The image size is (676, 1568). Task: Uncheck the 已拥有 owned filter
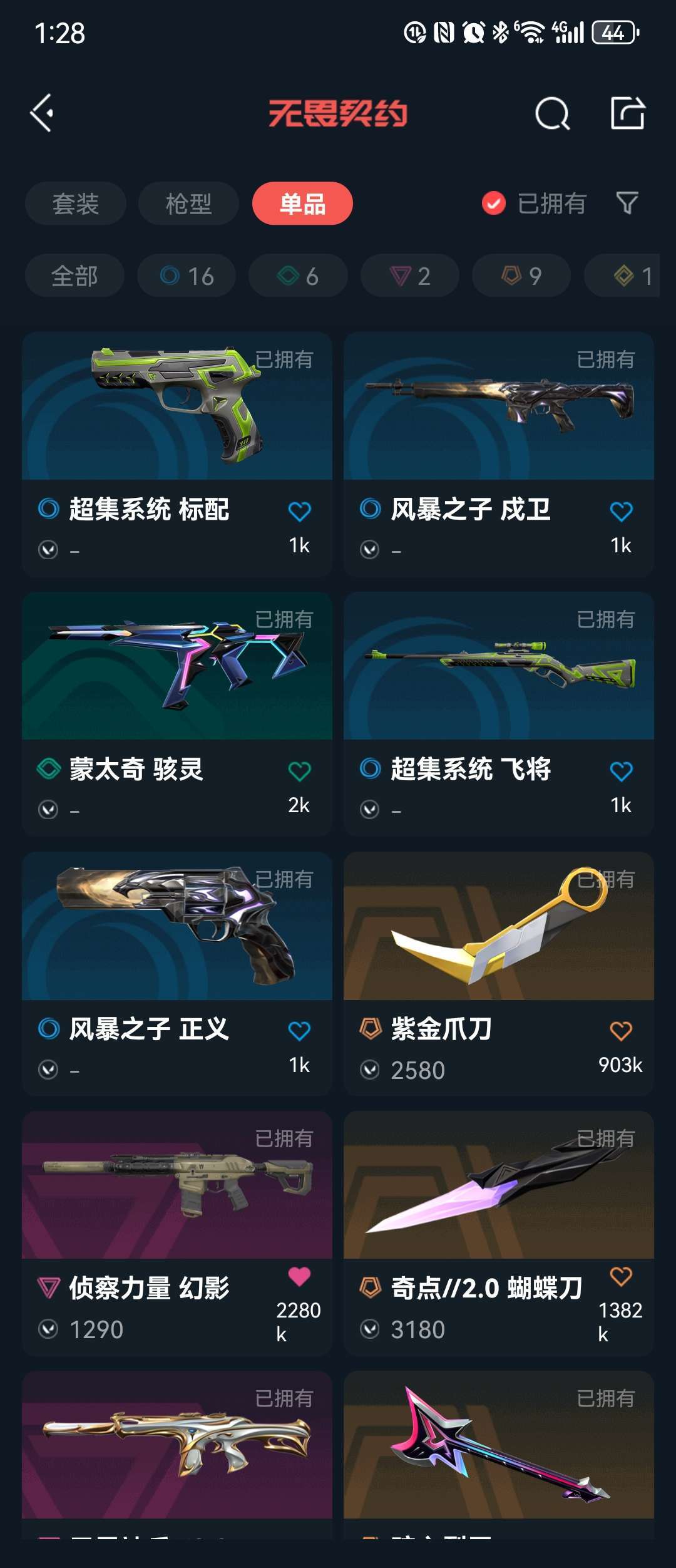pyautogui.click(x=493, y=203)
